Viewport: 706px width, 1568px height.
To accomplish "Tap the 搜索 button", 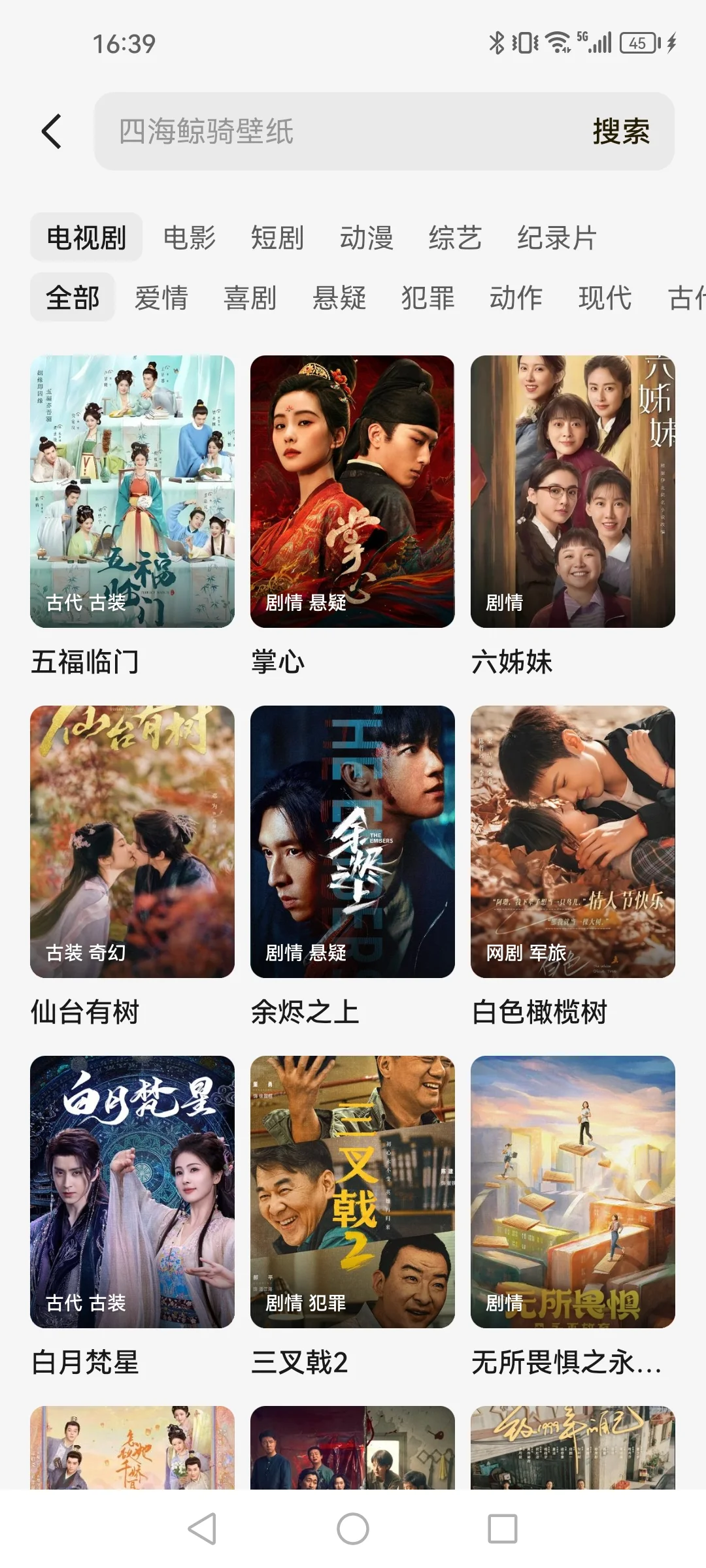I will (620, 131).
